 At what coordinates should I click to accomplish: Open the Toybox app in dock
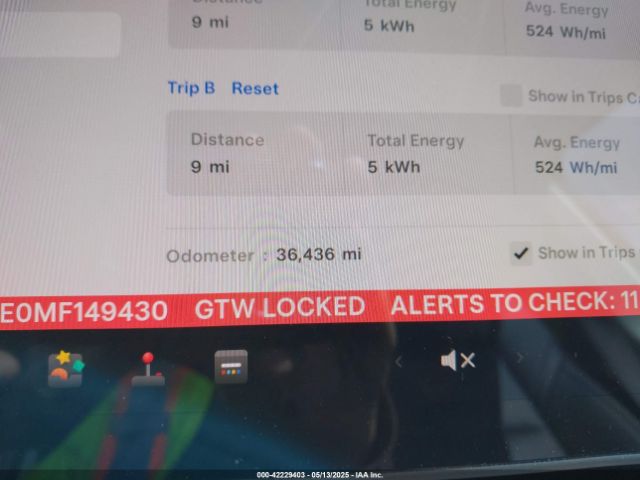click(66, 367)
